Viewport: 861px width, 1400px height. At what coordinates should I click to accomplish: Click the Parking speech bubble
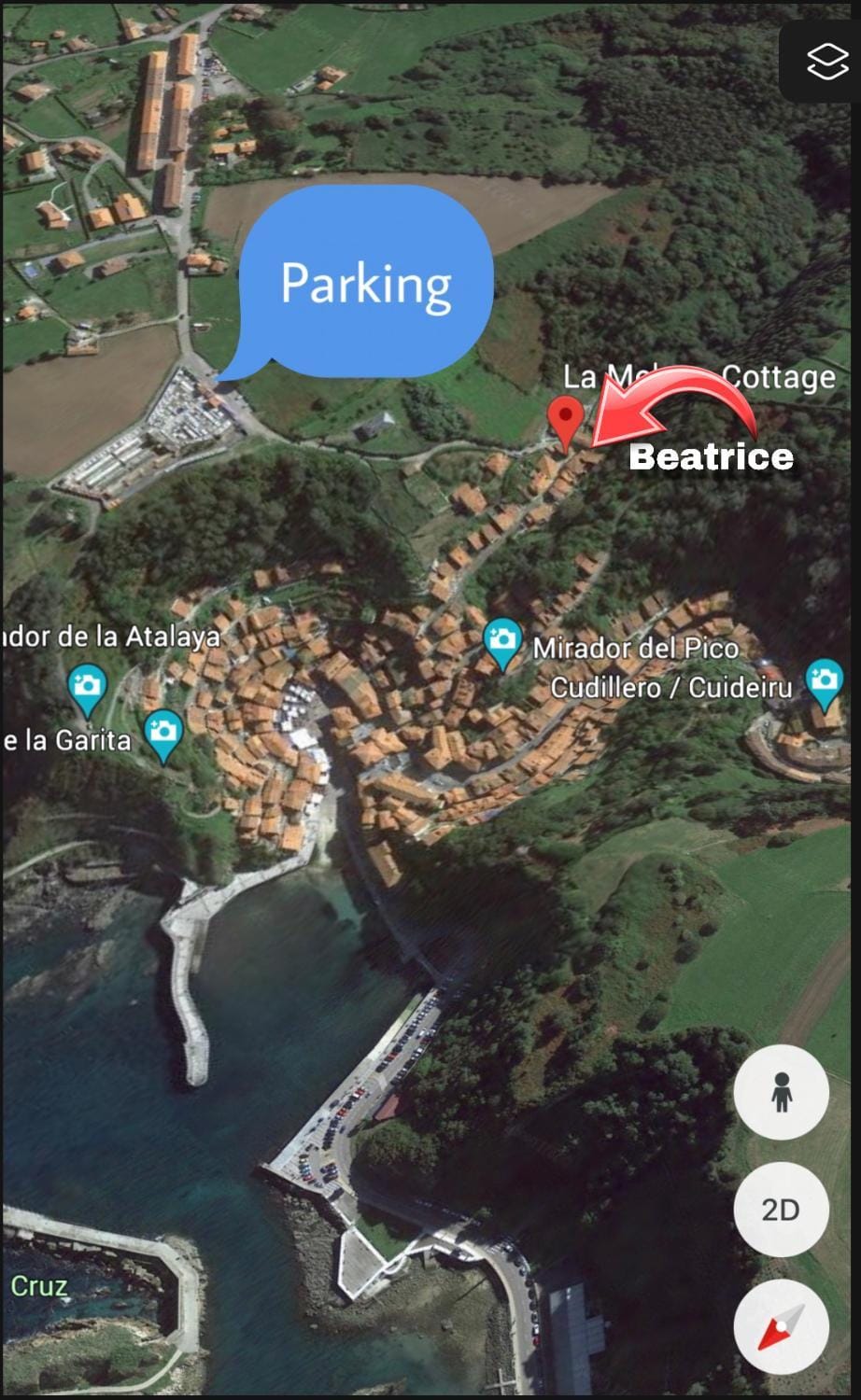point(365,283)
